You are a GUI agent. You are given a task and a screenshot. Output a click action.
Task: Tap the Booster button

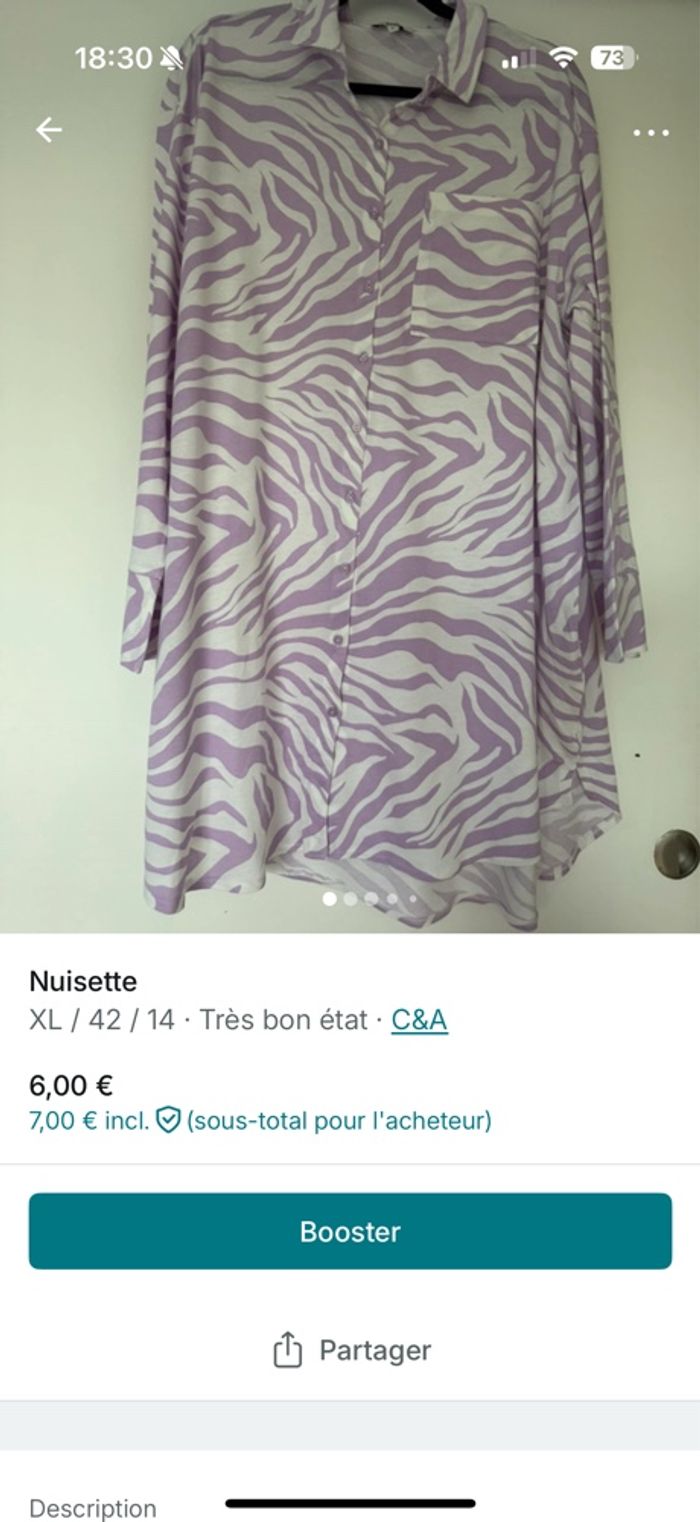pyautogui.click(x=350, y=1231)
